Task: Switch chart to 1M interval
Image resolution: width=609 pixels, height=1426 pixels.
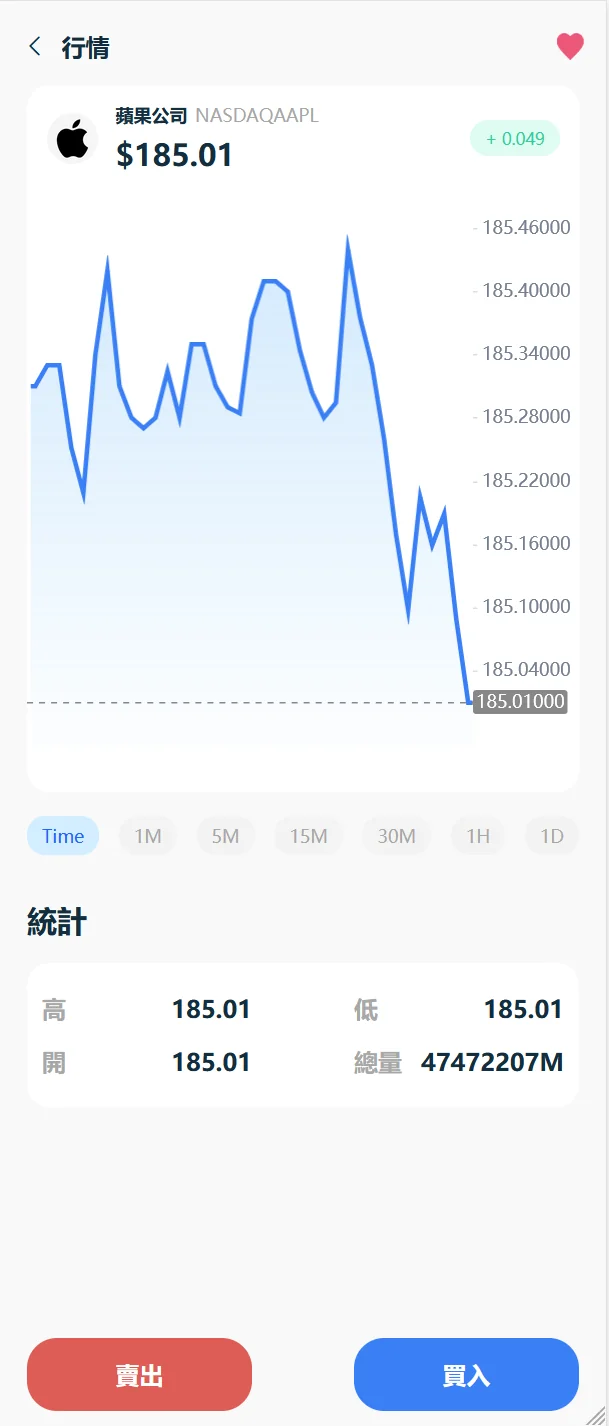Action: [148, 836]
